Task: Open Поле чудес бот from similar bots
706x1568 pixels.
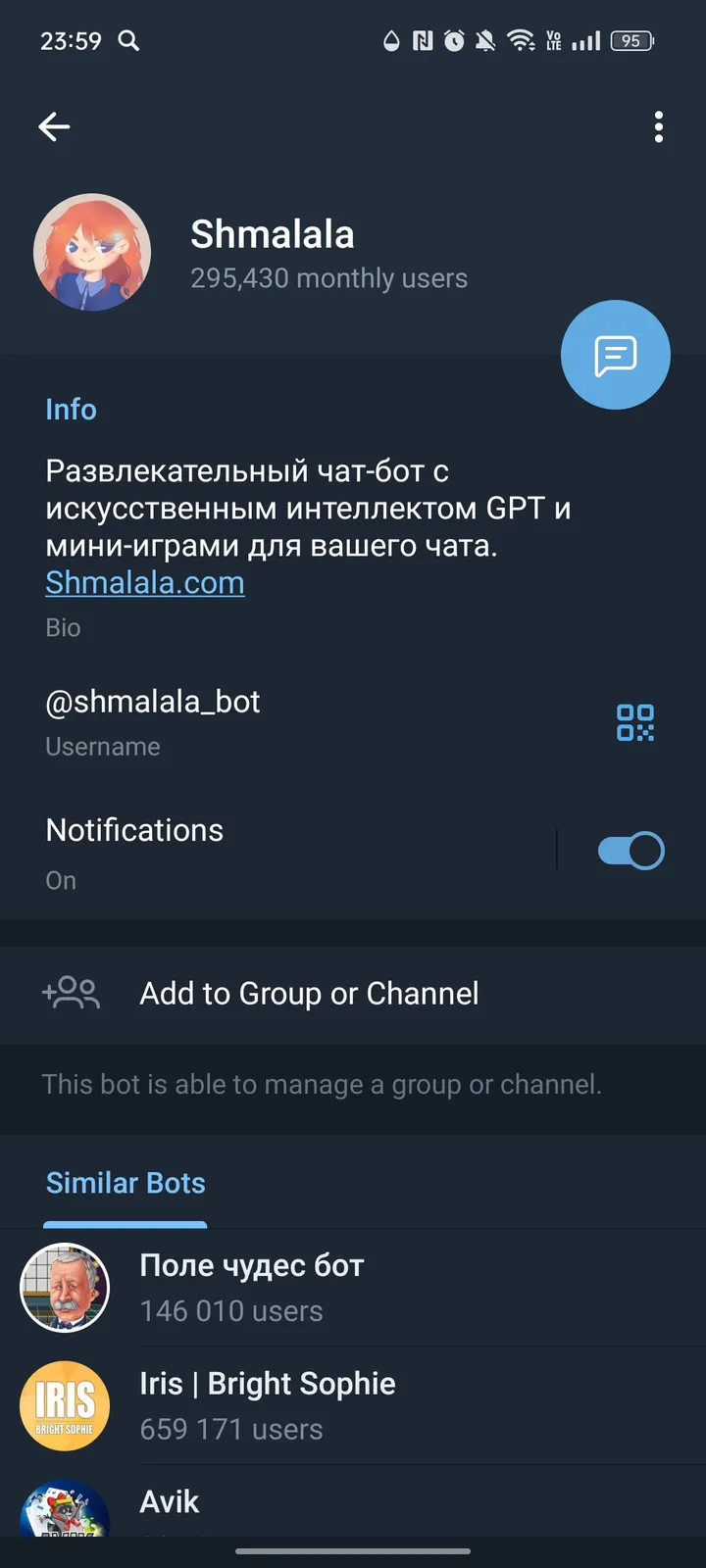Action: pyautogui.click(x=252, y=1265)
